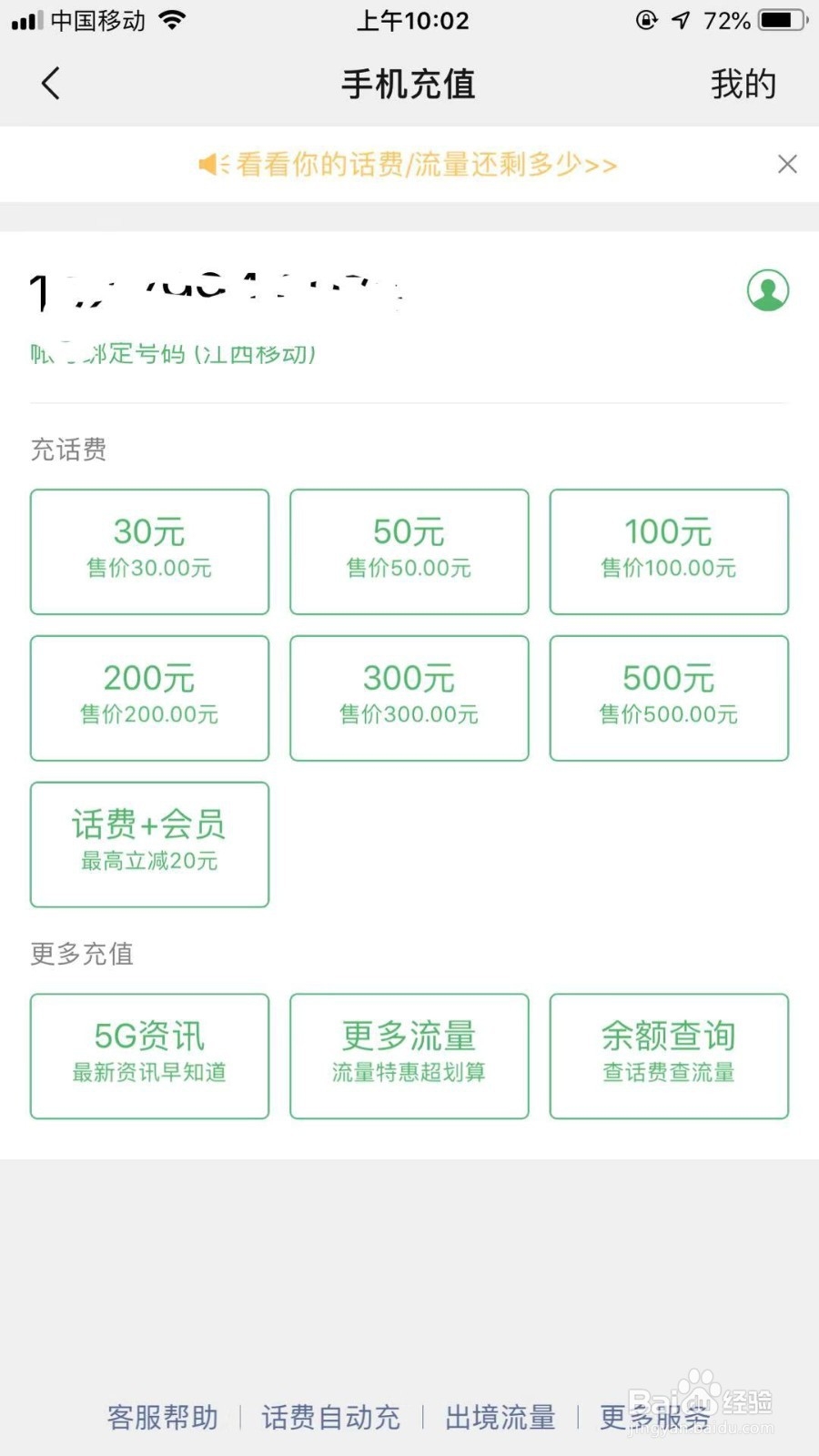Open 话费+会员 combo deal
This screenshot has height=1456, width=819.
point(149,844)
